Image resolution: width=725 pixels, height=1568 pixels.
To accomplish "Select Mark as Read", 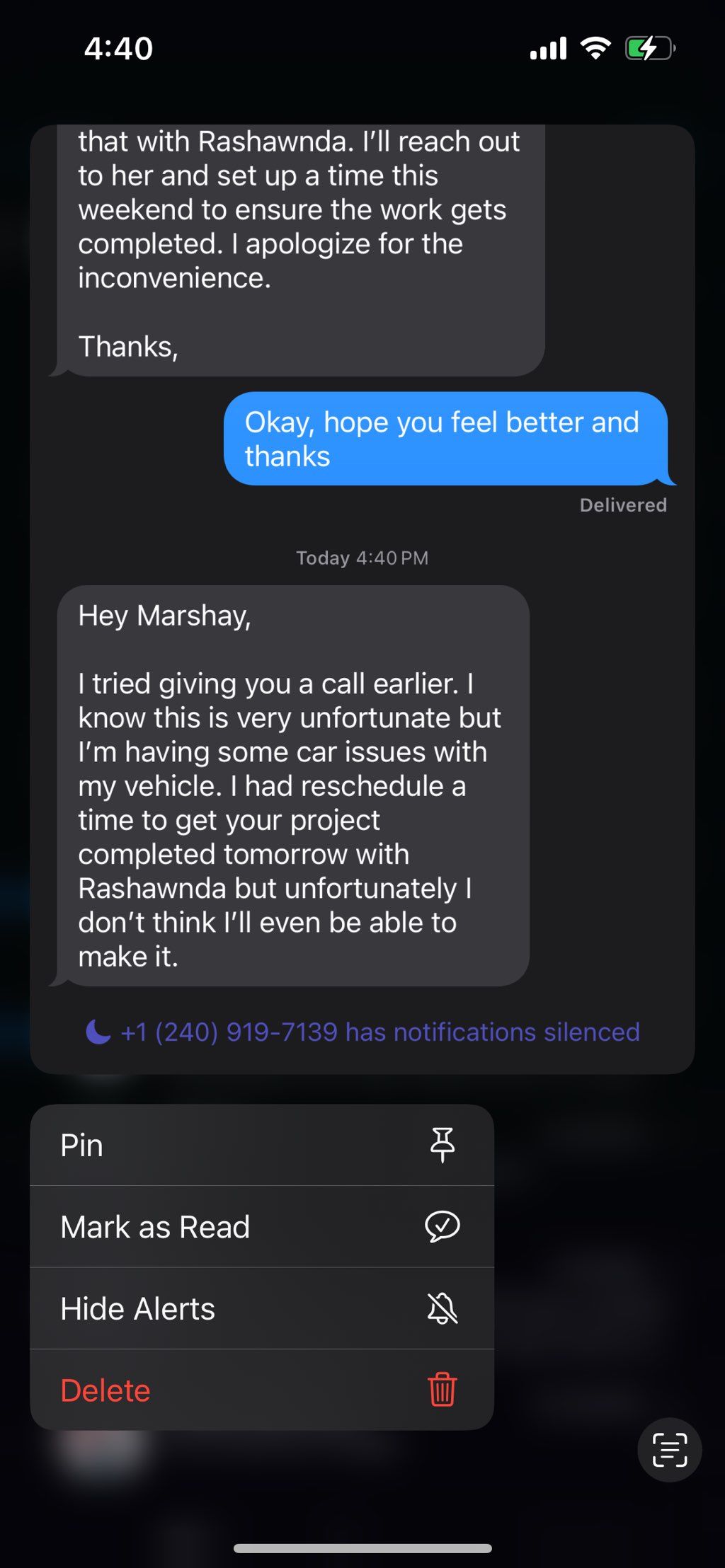I will click(261, 1227).
